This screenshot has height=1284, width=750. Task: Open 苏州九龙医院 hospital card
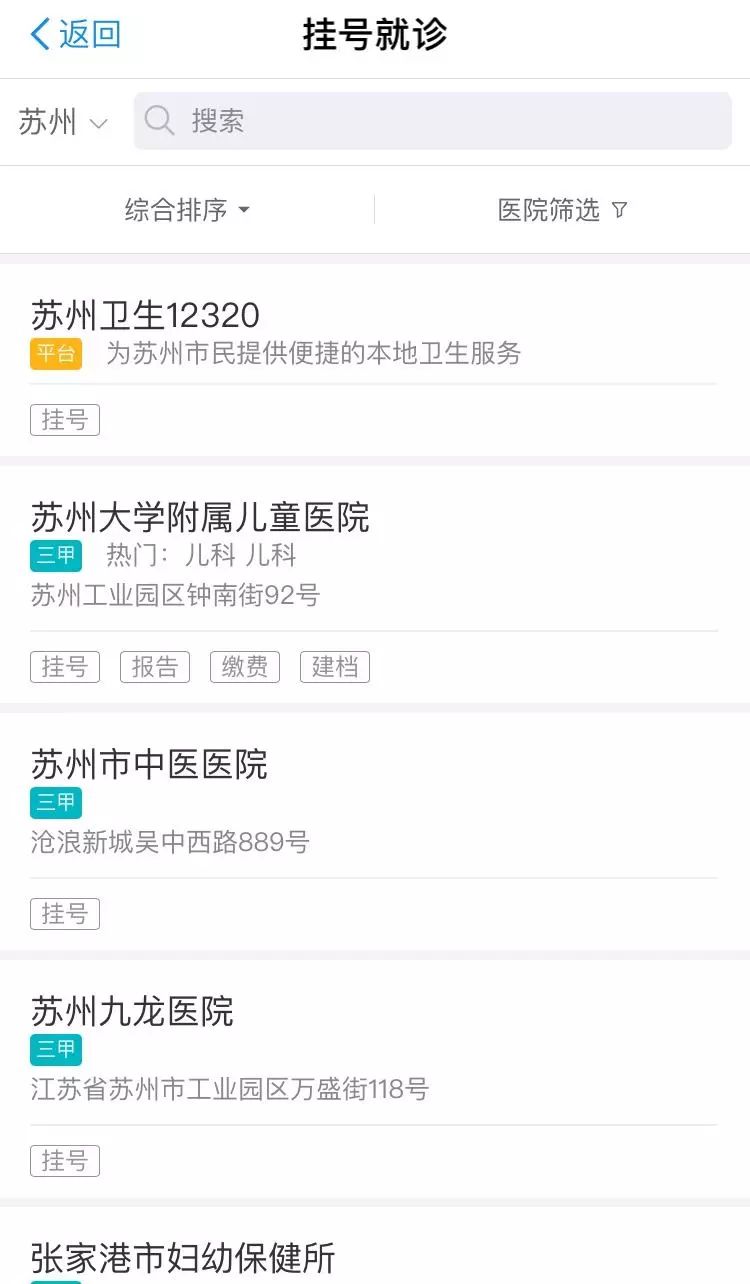click(375, 1078)
